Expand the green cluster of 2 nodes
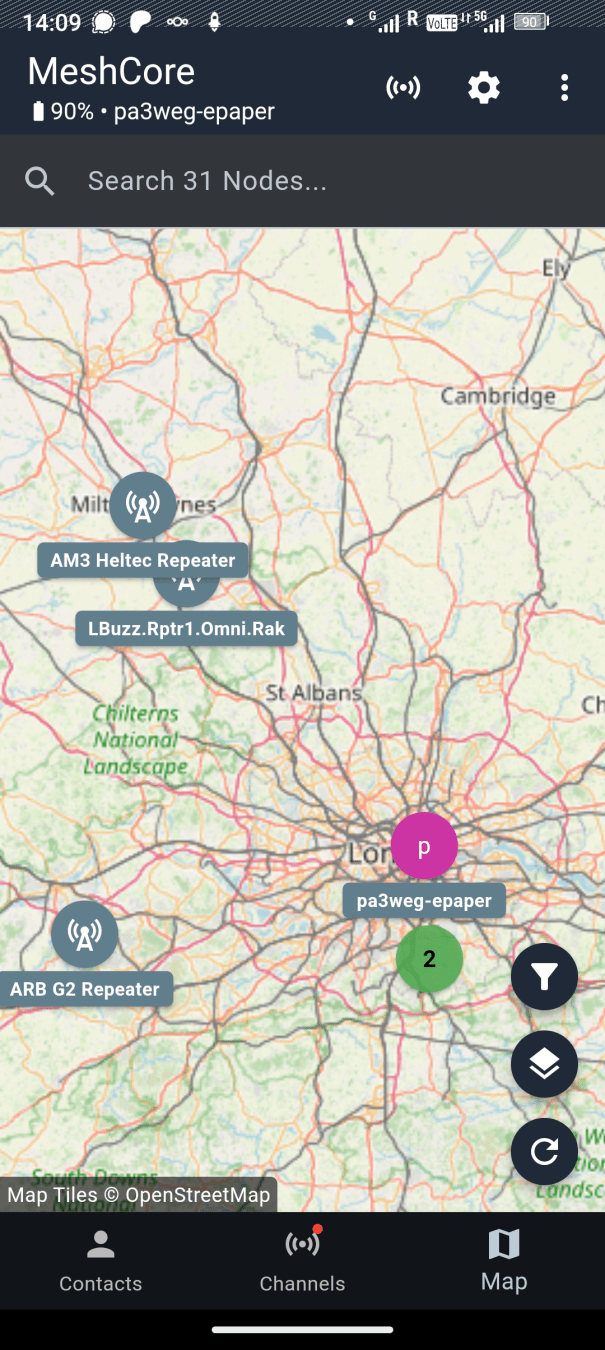This screenshot has height=1350, width=605. (x=429, y=959)
